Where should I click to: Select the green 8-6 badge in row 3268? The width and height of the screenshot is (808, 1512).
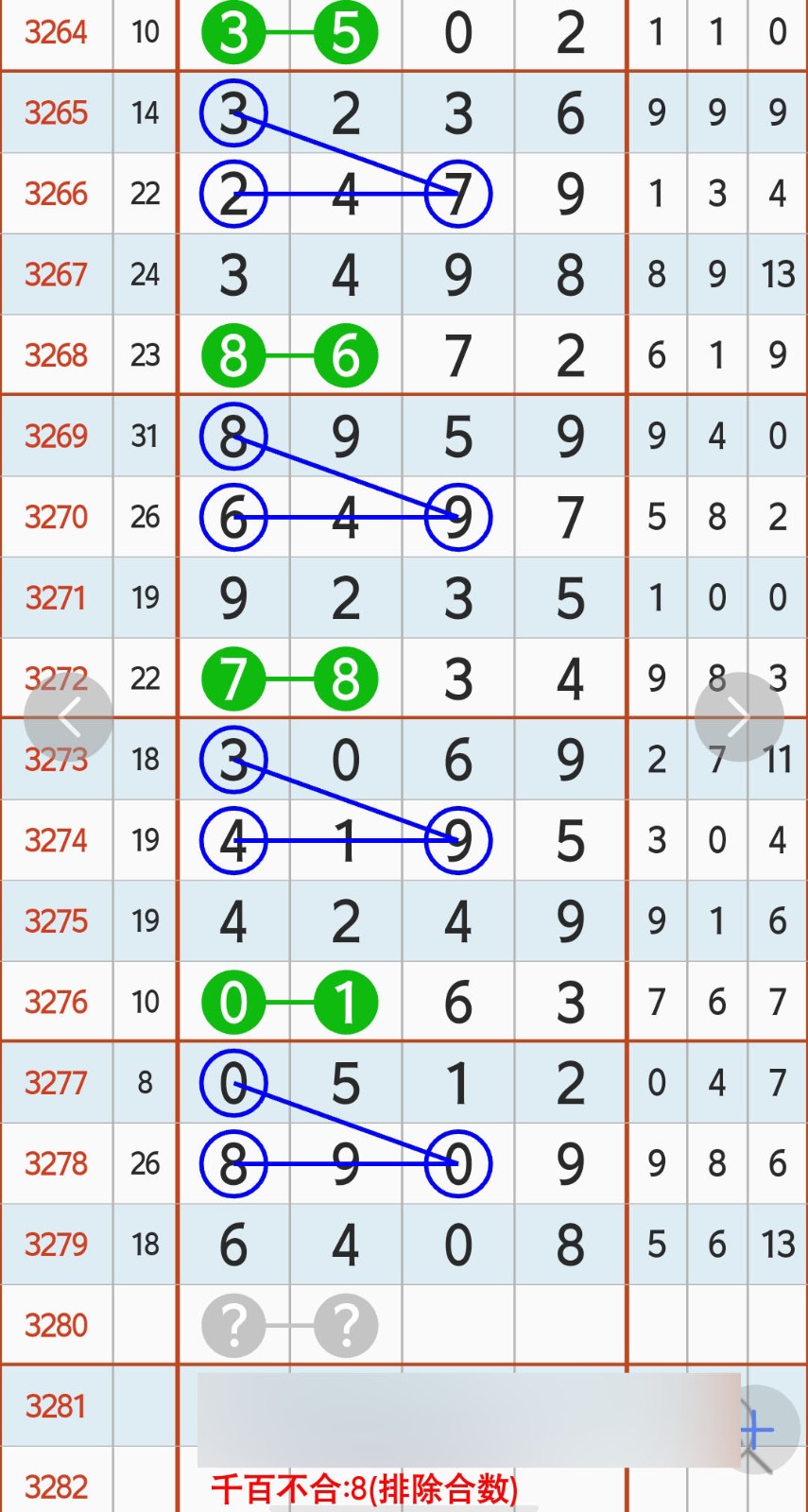[x=290, y=354]
